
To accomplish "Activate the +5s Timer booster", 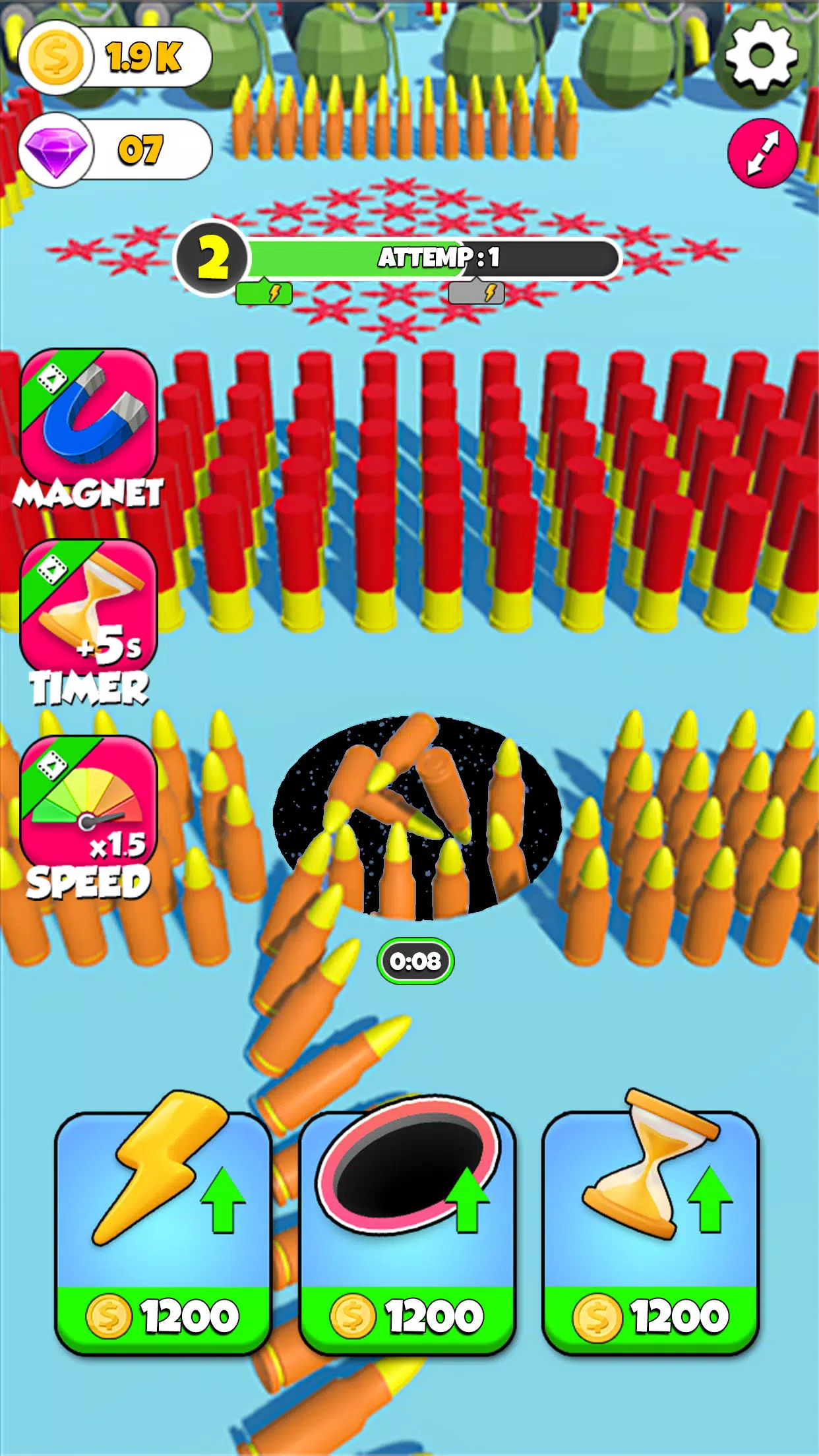I will [x=88, y=607].
